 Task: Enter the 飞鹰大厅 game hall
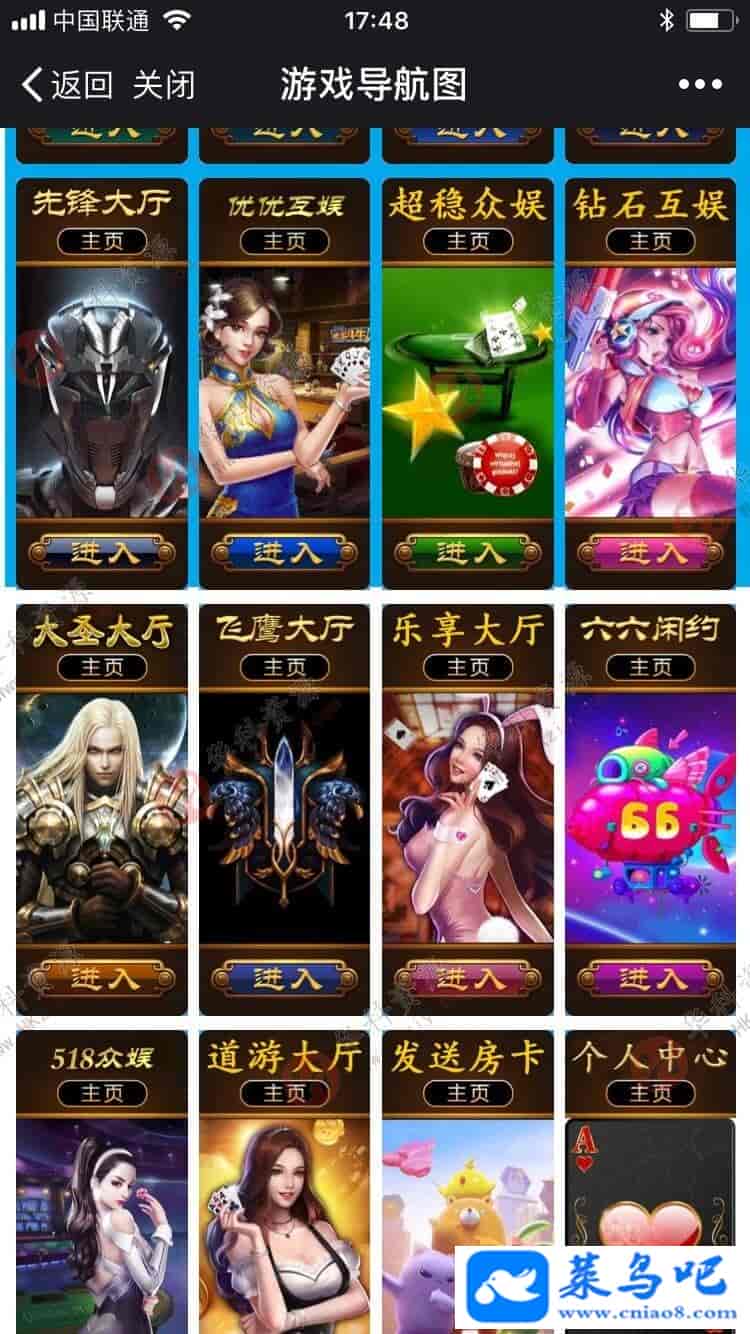[x=285, y=977]
